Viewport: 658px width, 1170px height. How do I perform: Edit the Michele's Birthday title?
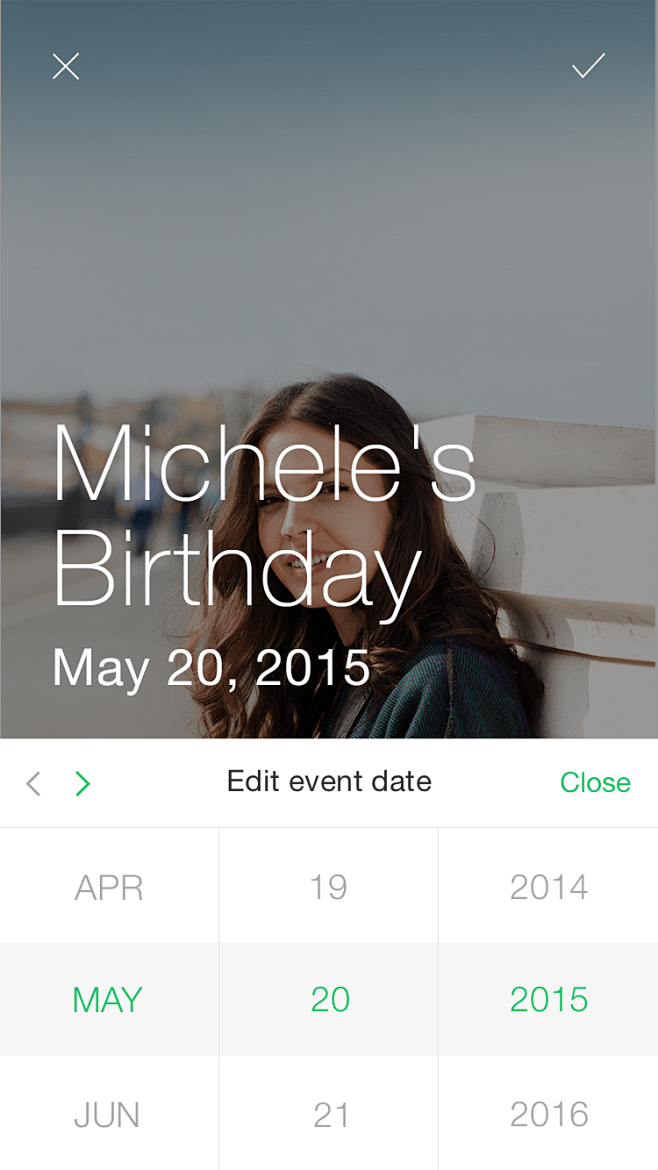[263, 516]
